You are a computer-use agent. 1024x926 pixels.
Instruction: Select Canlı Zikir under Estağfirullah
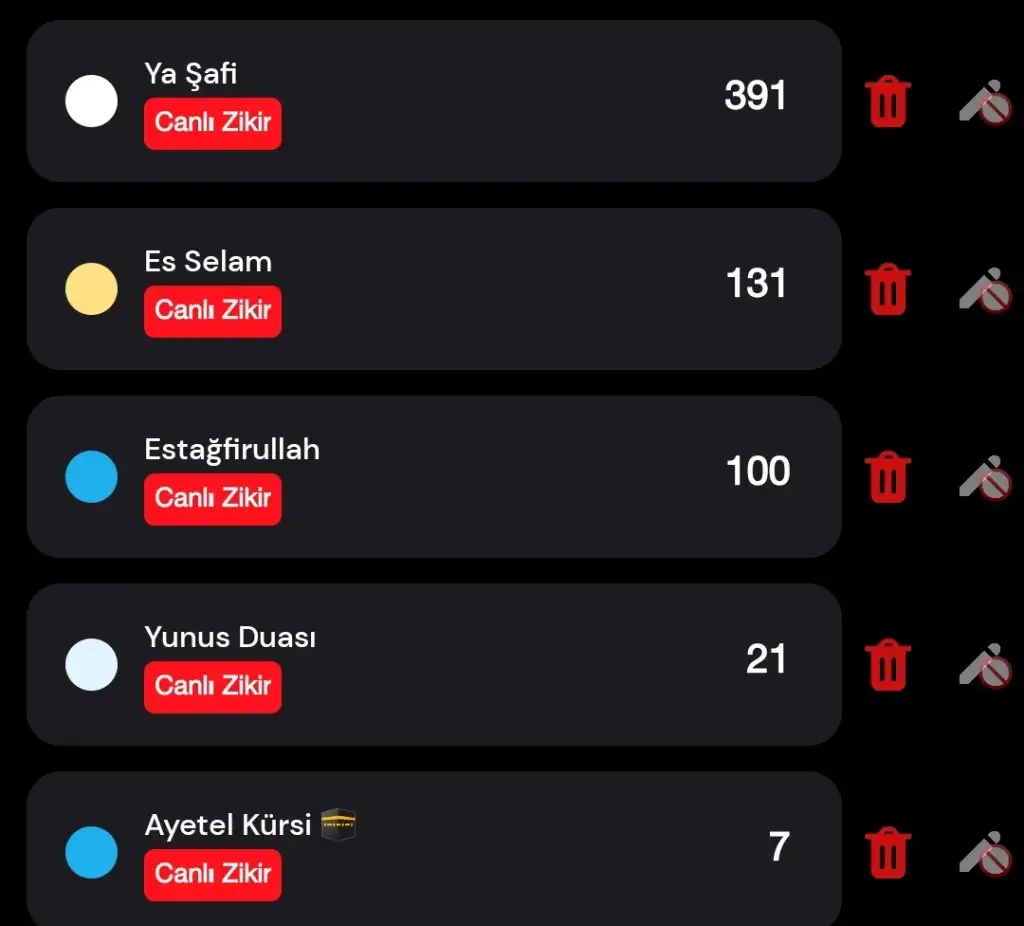coord(212,499)
